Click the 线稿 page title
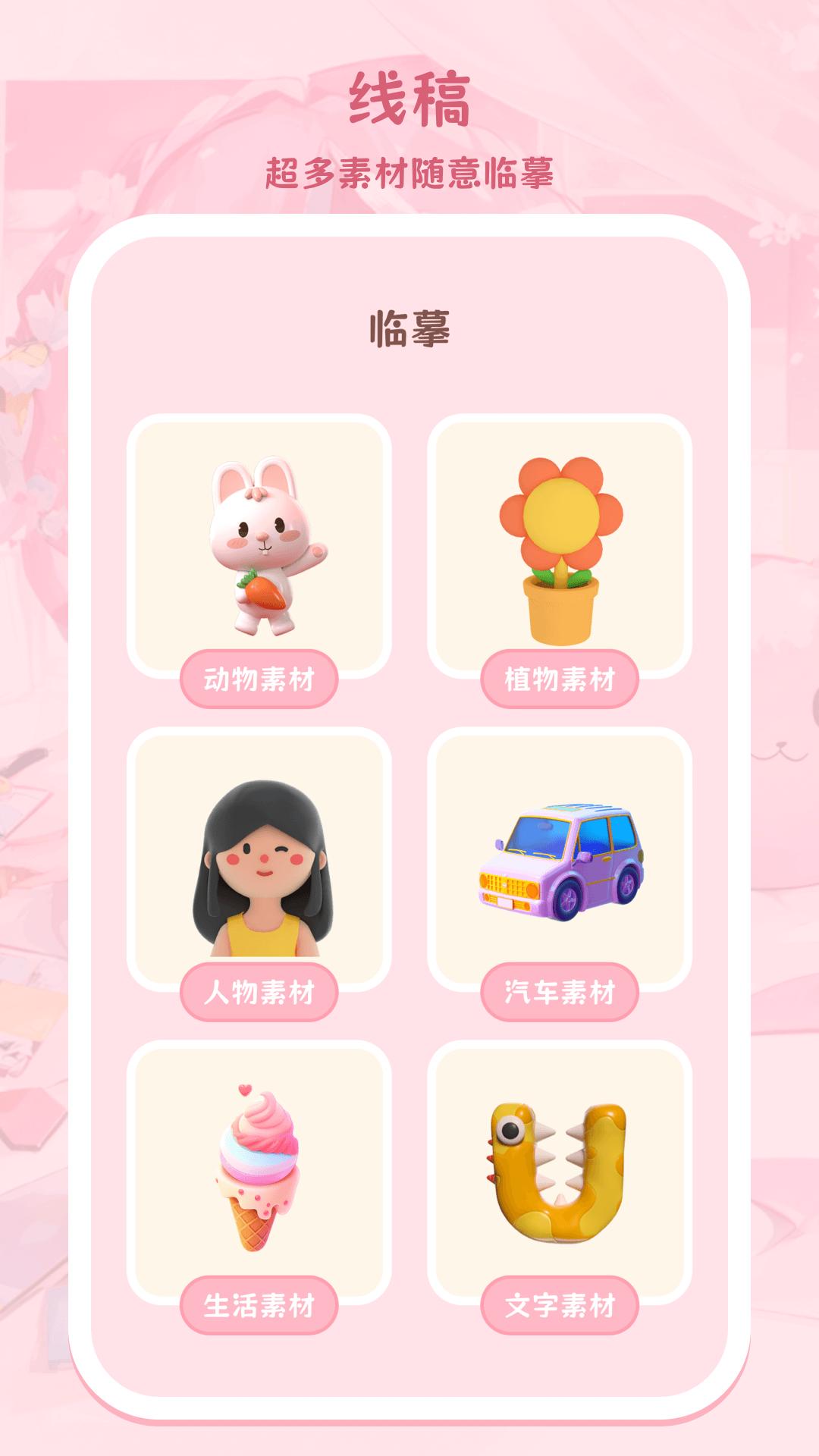 point(409,99)
